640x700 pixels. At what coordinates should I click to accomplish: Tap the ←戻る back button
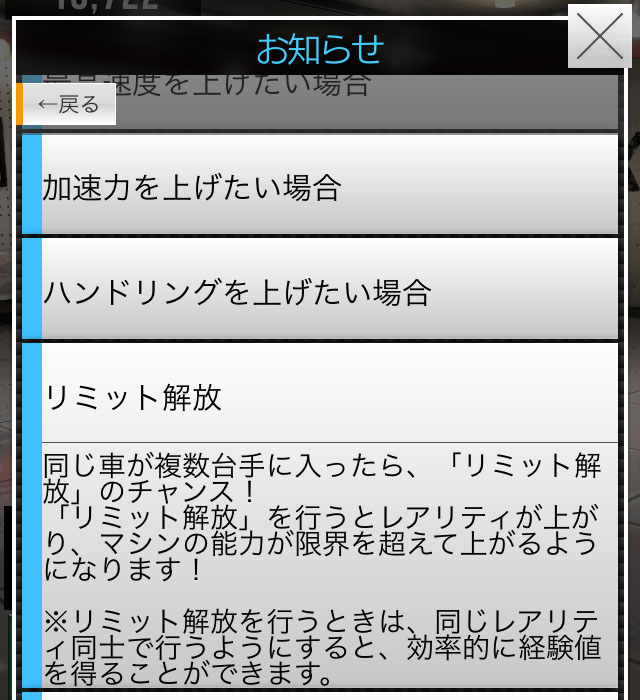click(x=68, y=104)
